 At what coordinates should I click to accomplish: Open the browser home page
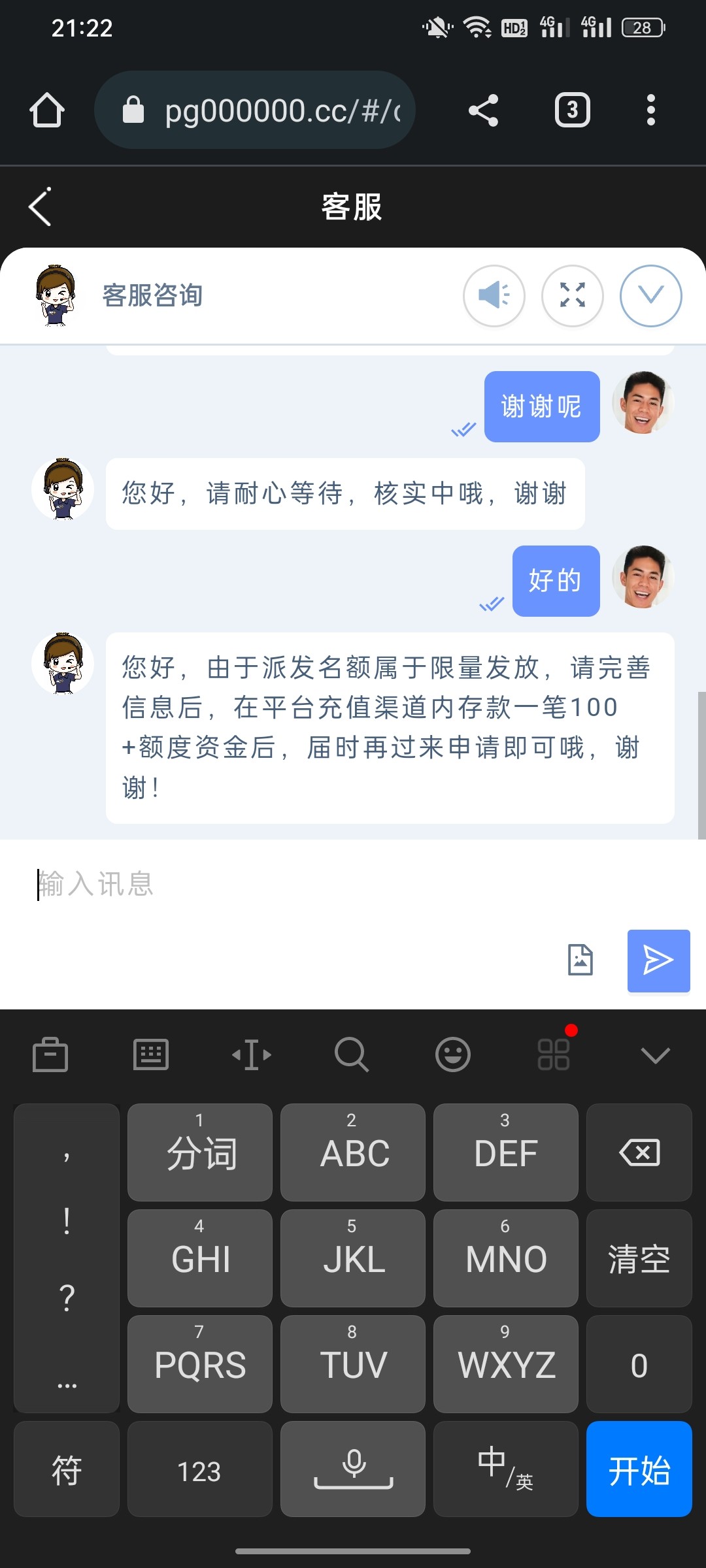[47, 110]
